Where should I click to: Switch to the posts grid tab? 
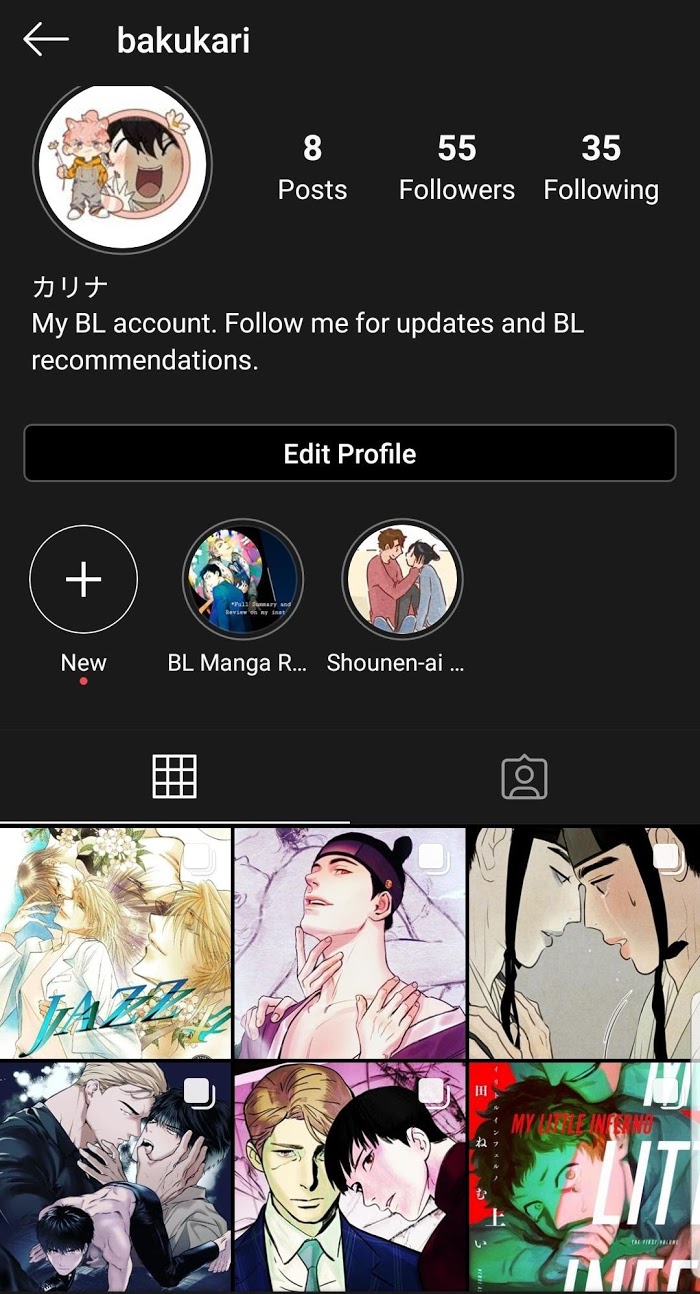tap(174, 776)
